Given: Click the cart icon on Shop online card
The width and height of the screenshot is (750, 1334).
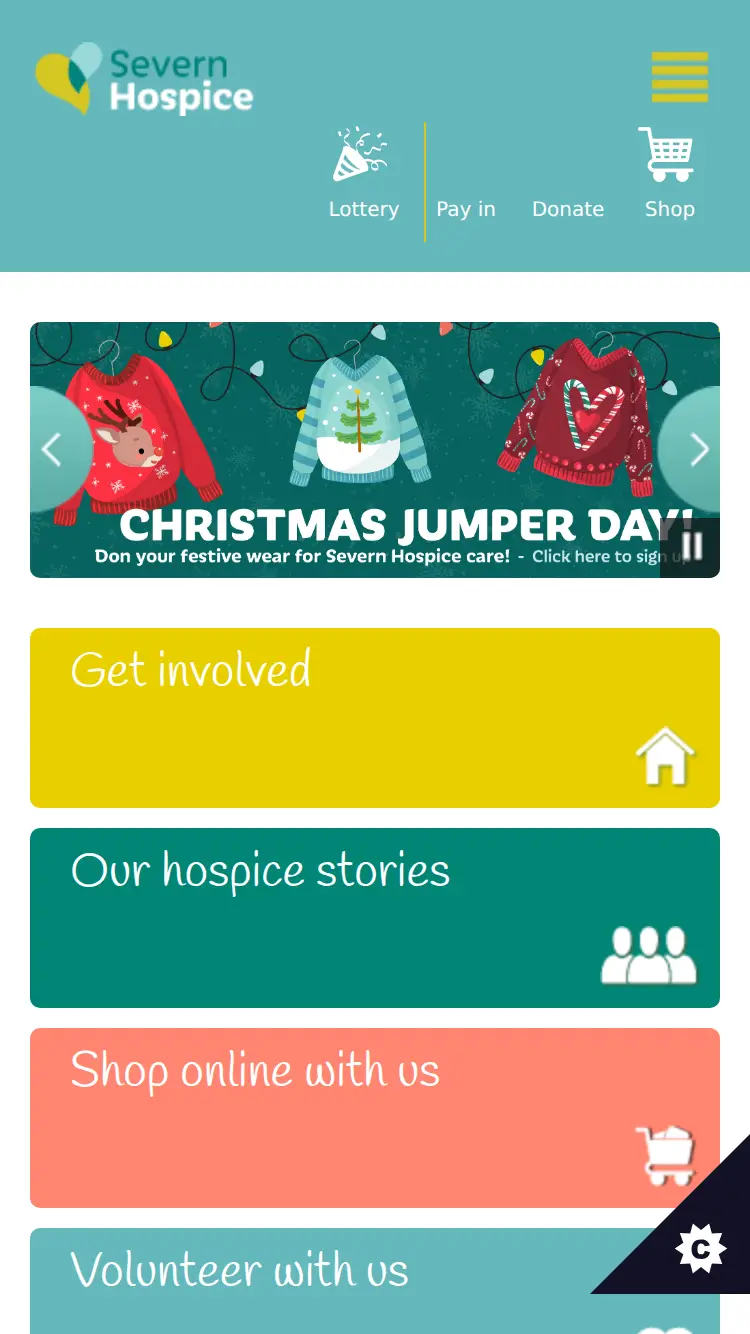Looking at the screenshot, I should pos(666,1155).
